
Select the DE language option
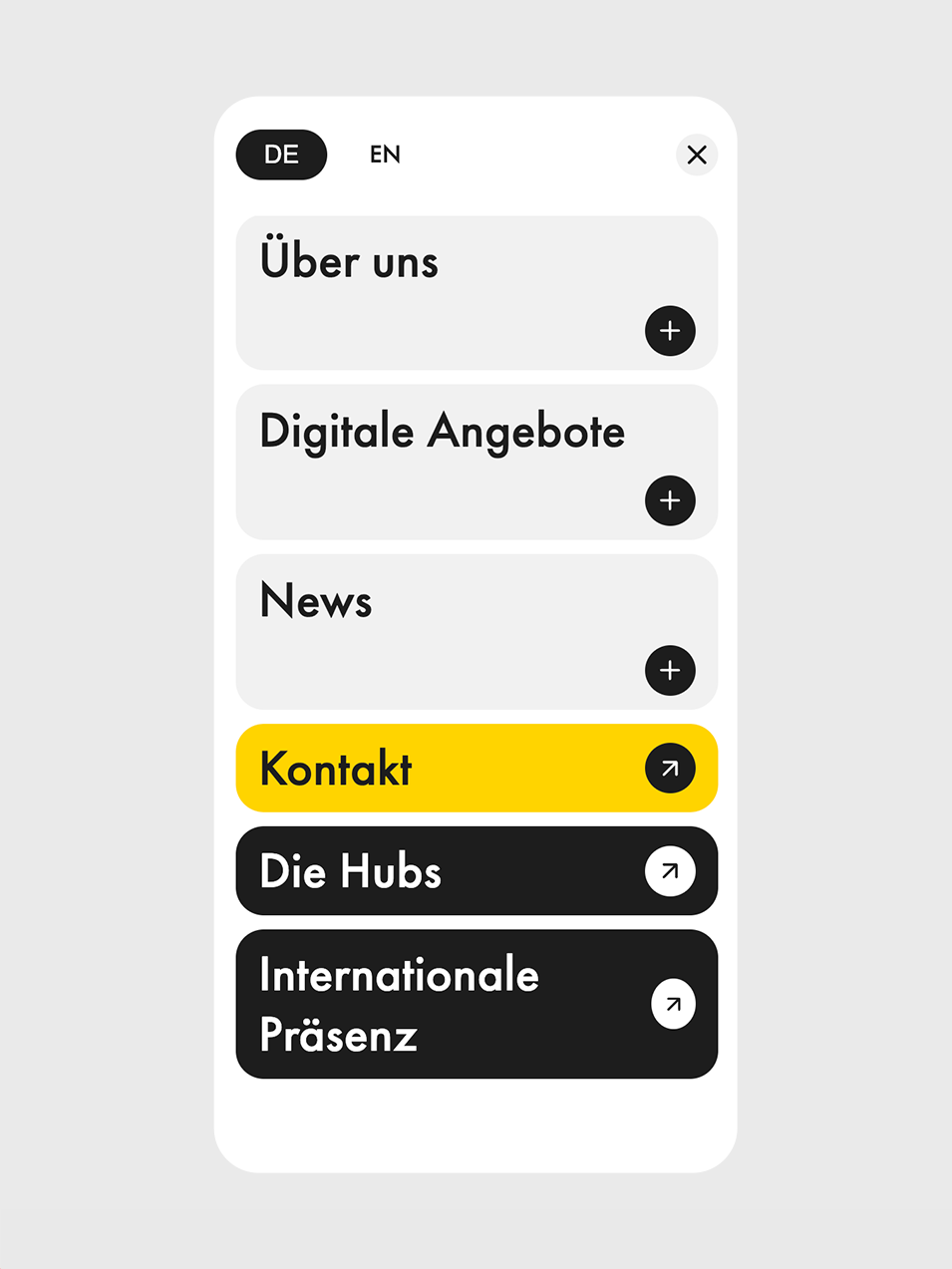tap(281, 155)
